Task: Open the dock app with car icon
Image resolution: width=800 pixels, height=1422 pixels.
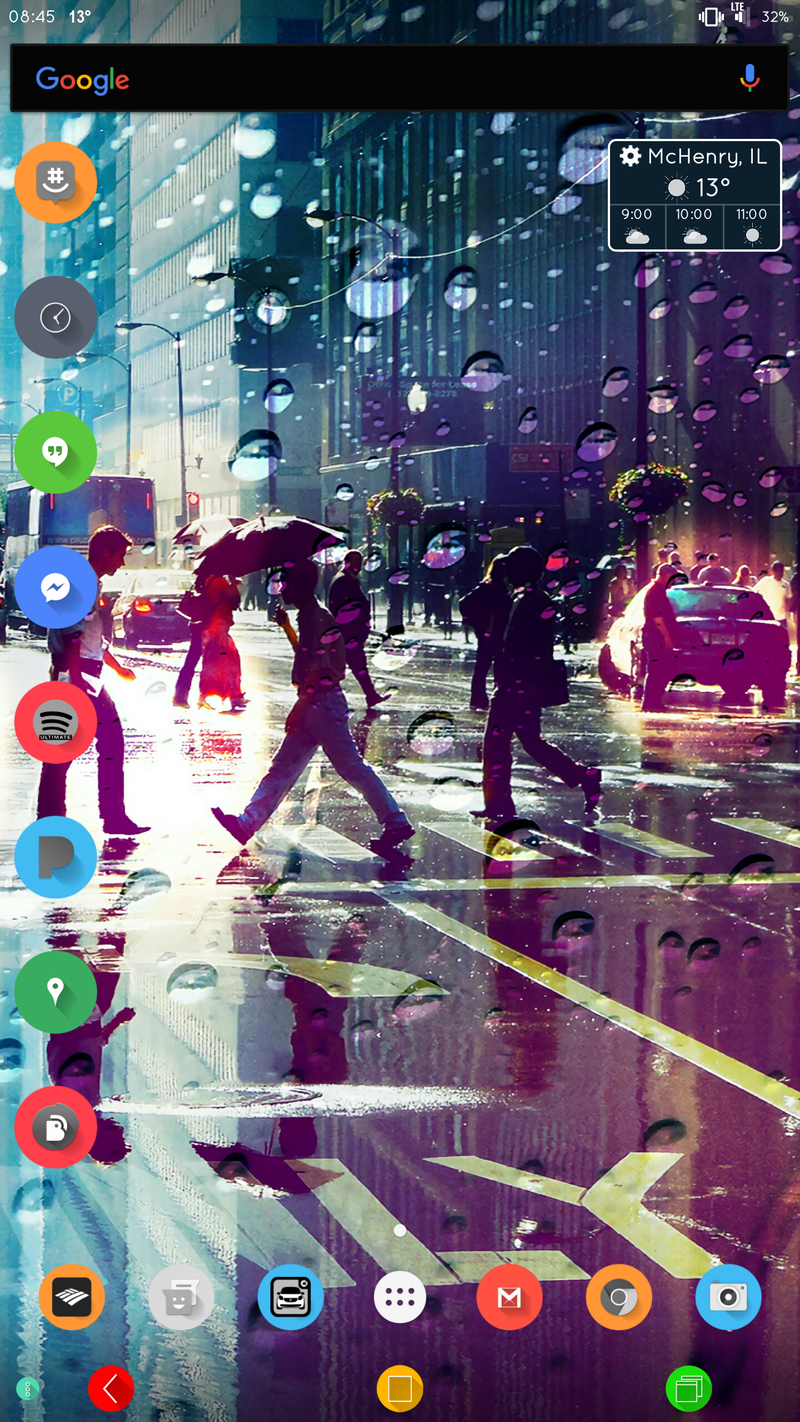Action: pos(291,1298)
